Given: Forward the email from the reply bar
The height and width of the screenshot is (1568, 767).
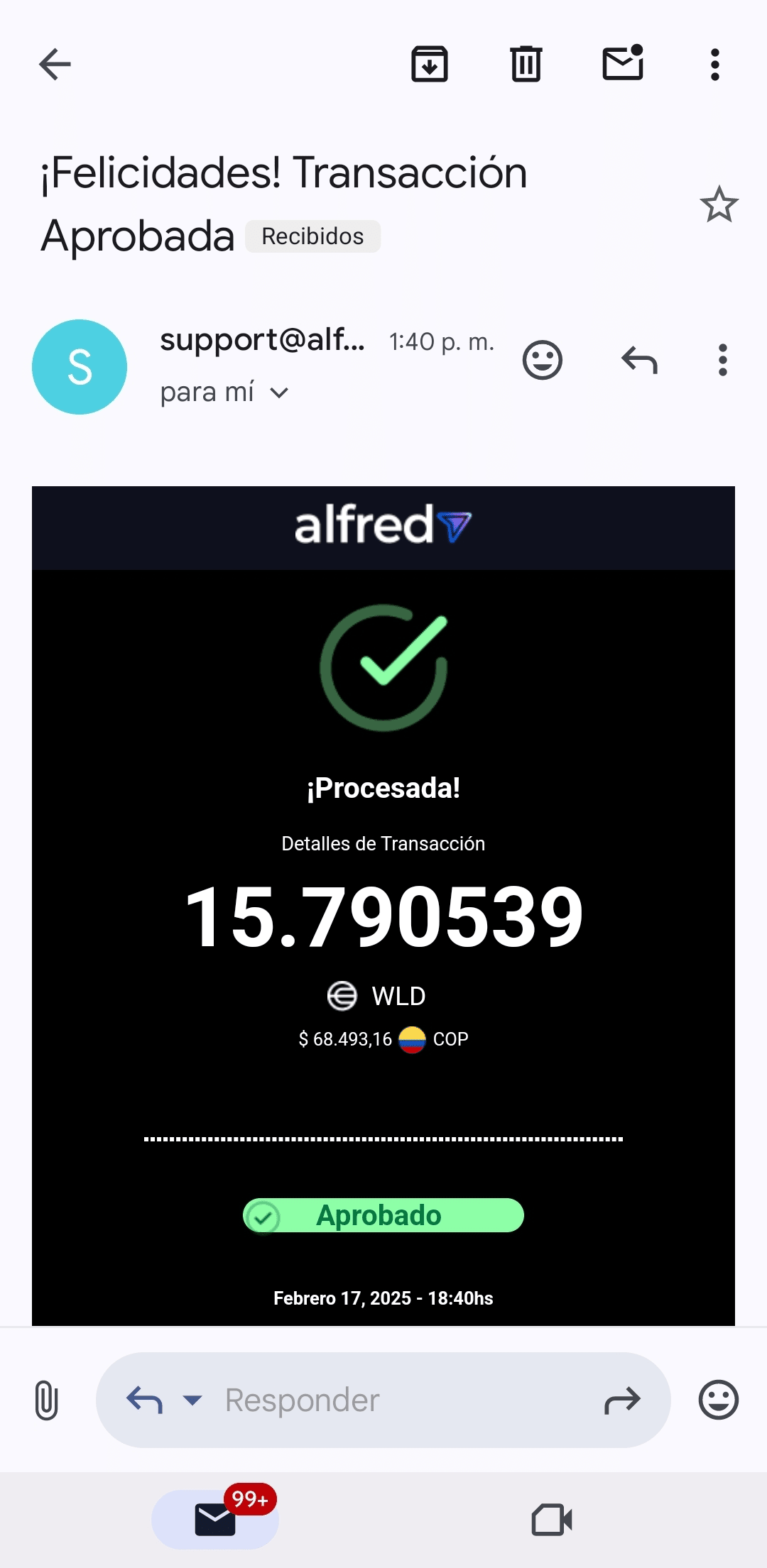Looking at the screenshot, I should pyautogui.click(x=622, y=1400).
